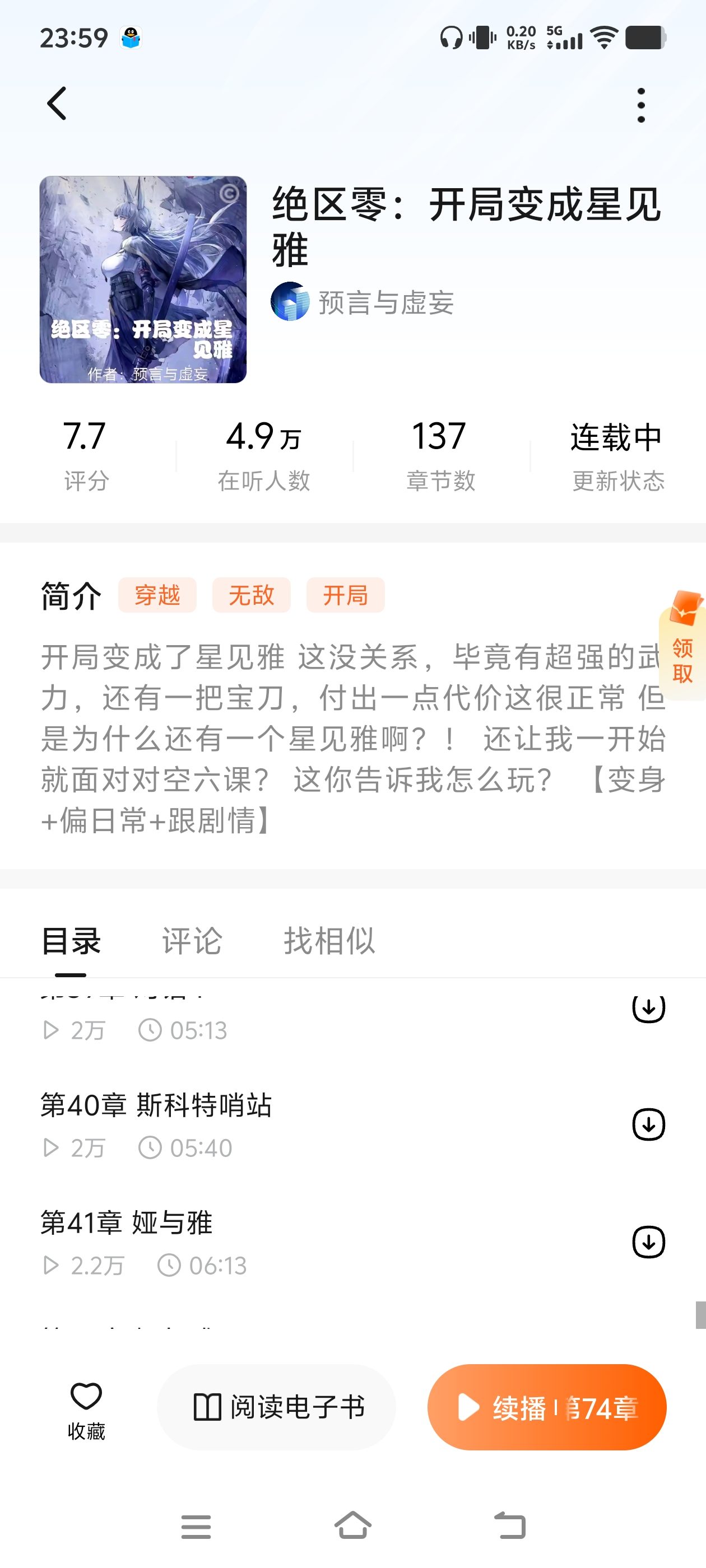Image resolution: width=706 pixels, height=1568 pixels.
Task: Select the 开局 tag chip
Action: [x=345, y=595]
